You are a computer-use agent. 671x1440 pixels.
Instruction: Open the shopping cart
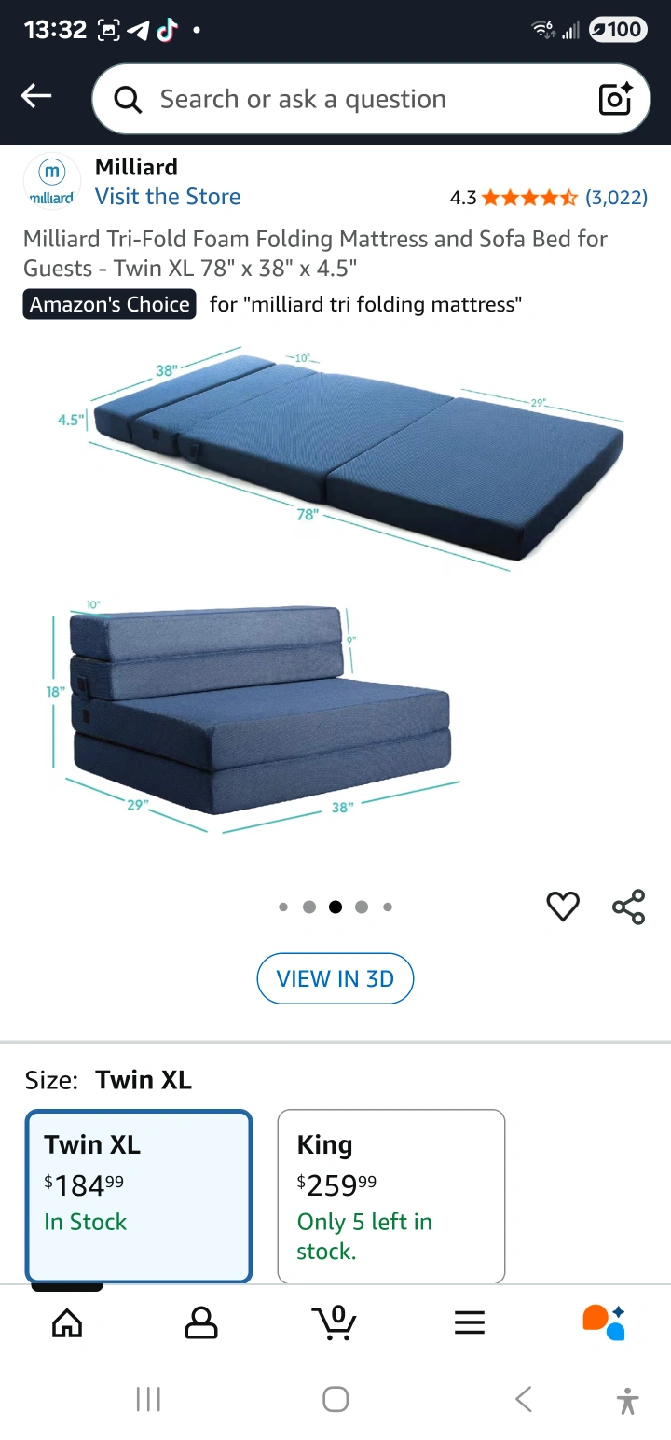[335, 1322]
